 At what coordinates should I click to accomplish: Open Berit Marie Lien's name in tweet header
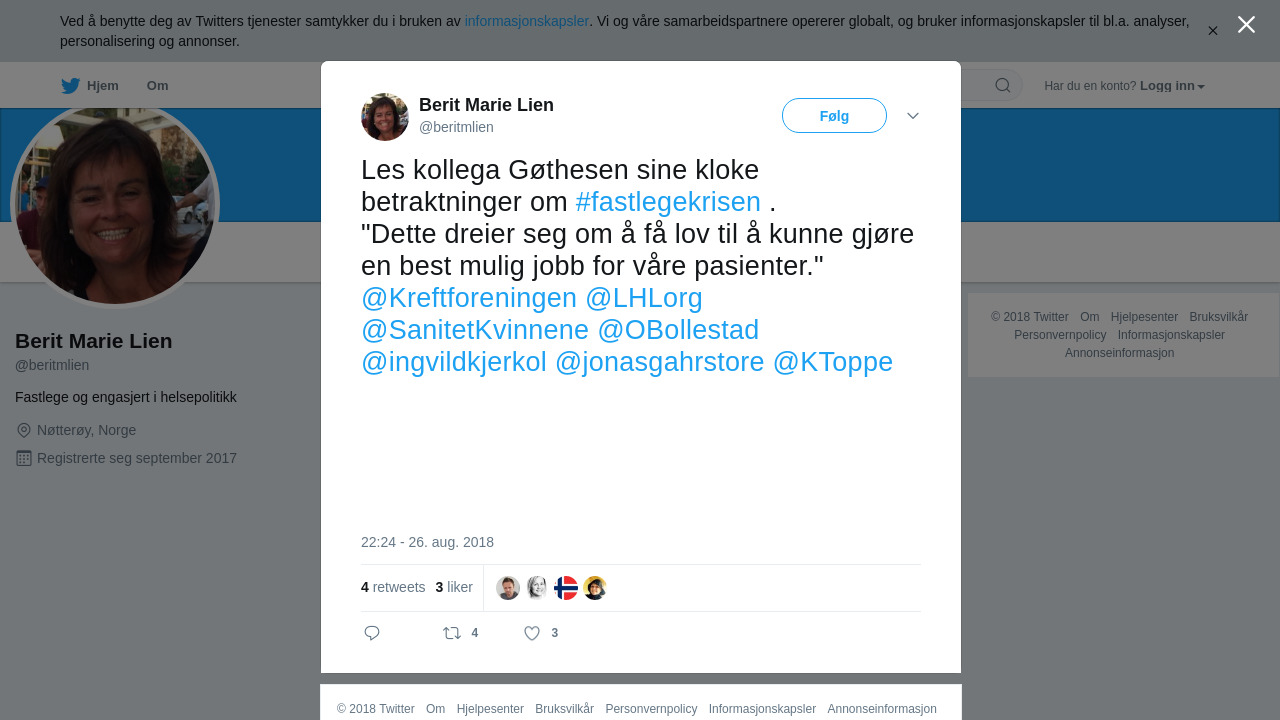[x=486, y=105]
